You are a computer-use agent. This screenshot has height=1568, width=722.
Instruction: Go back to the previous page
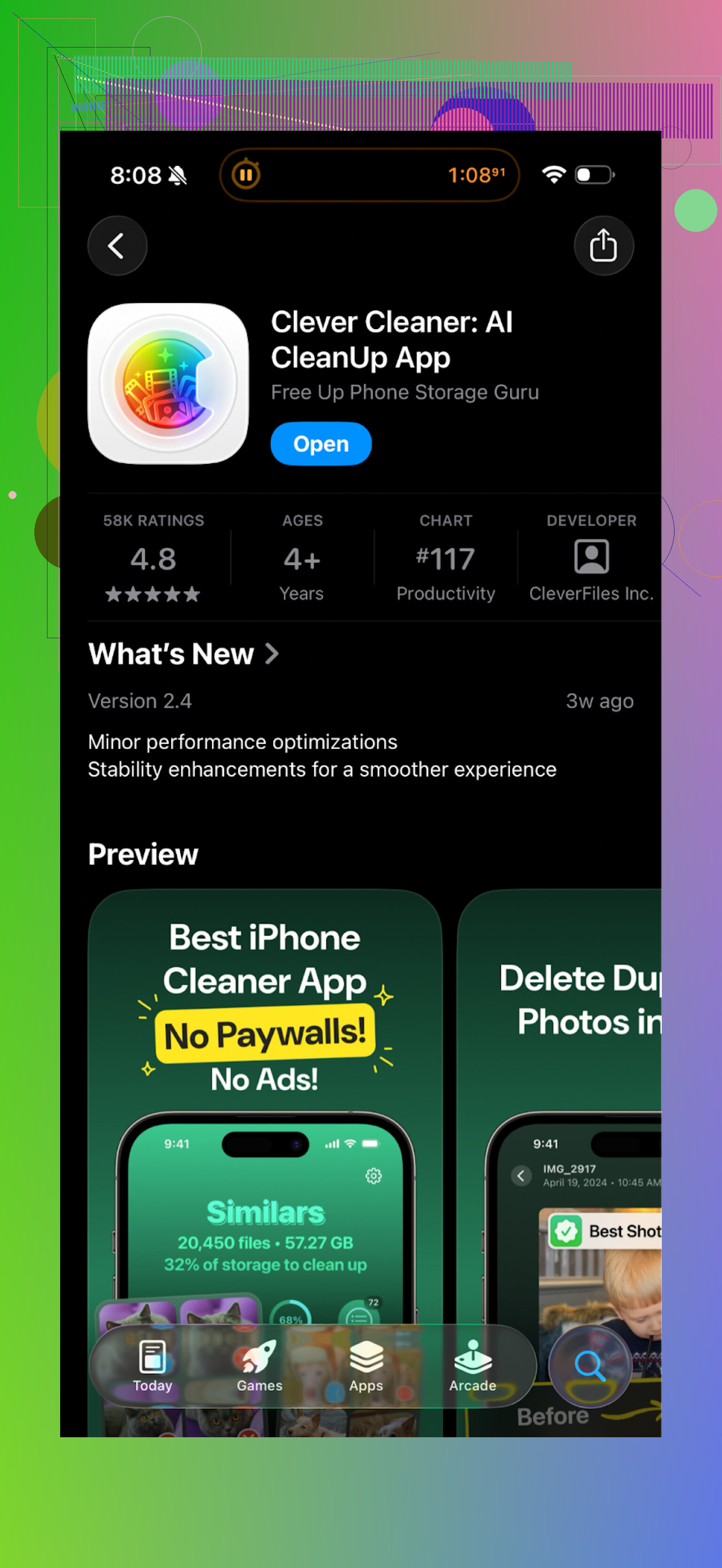click(117, 246)
